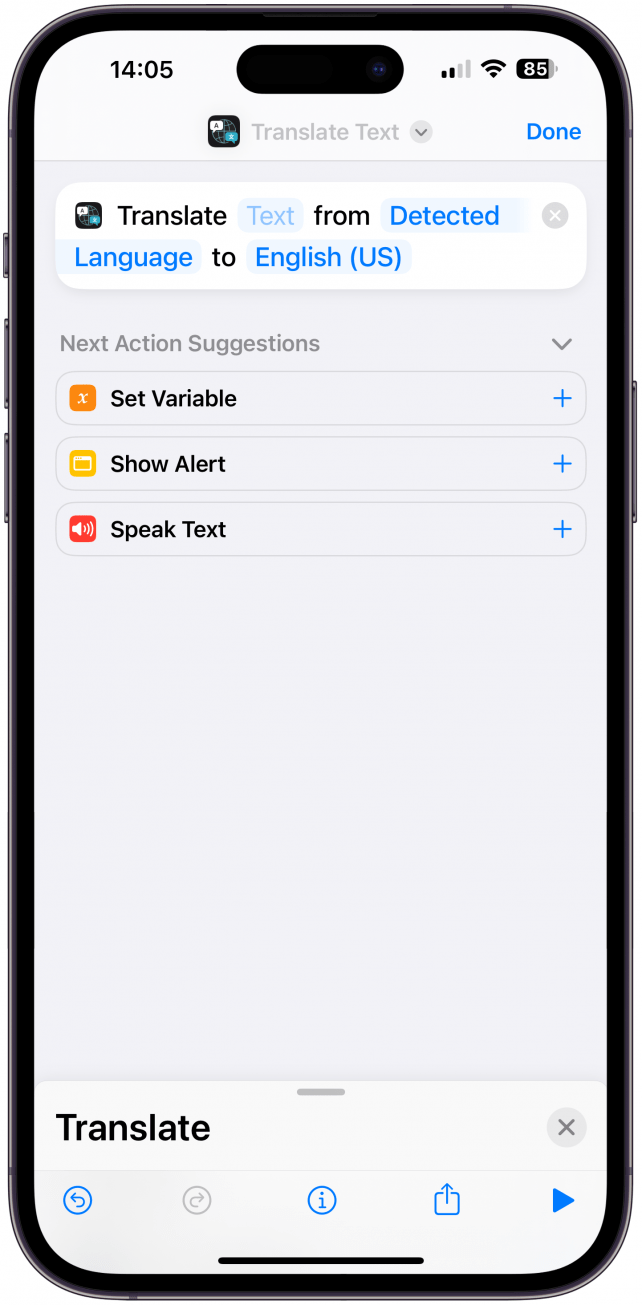Change the Detected Language source
Screen dimensions: 642x1305
[x=444, y=216]
